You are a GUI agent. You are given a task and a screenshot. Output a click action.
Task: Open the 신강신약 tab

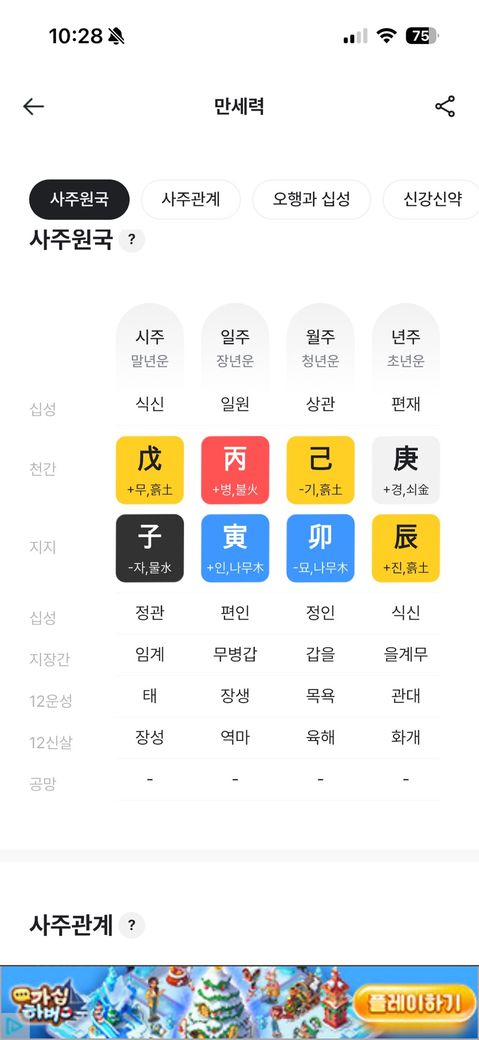point(431,199)
